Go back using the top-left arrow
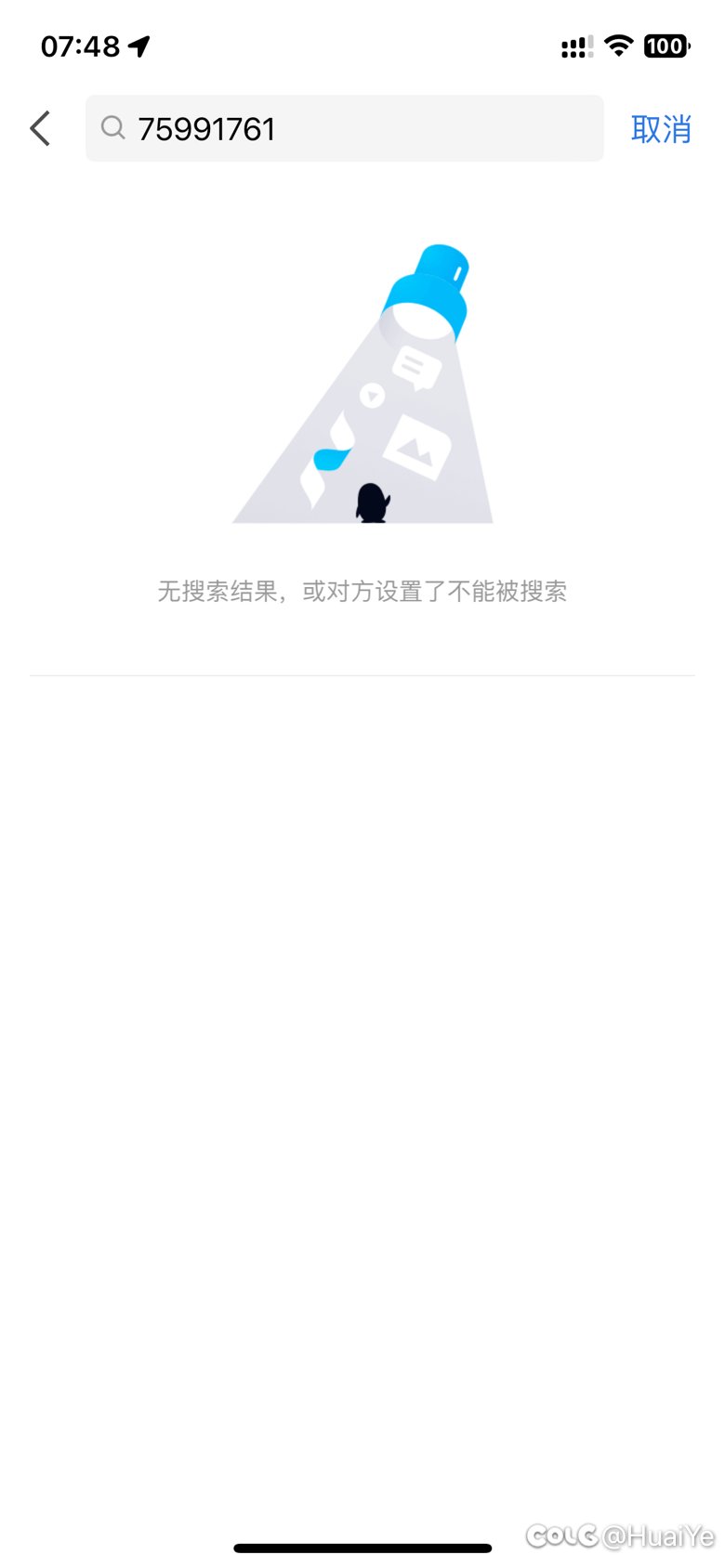The height and width of the screenshot is (1568, 725). tap(40, 128)
